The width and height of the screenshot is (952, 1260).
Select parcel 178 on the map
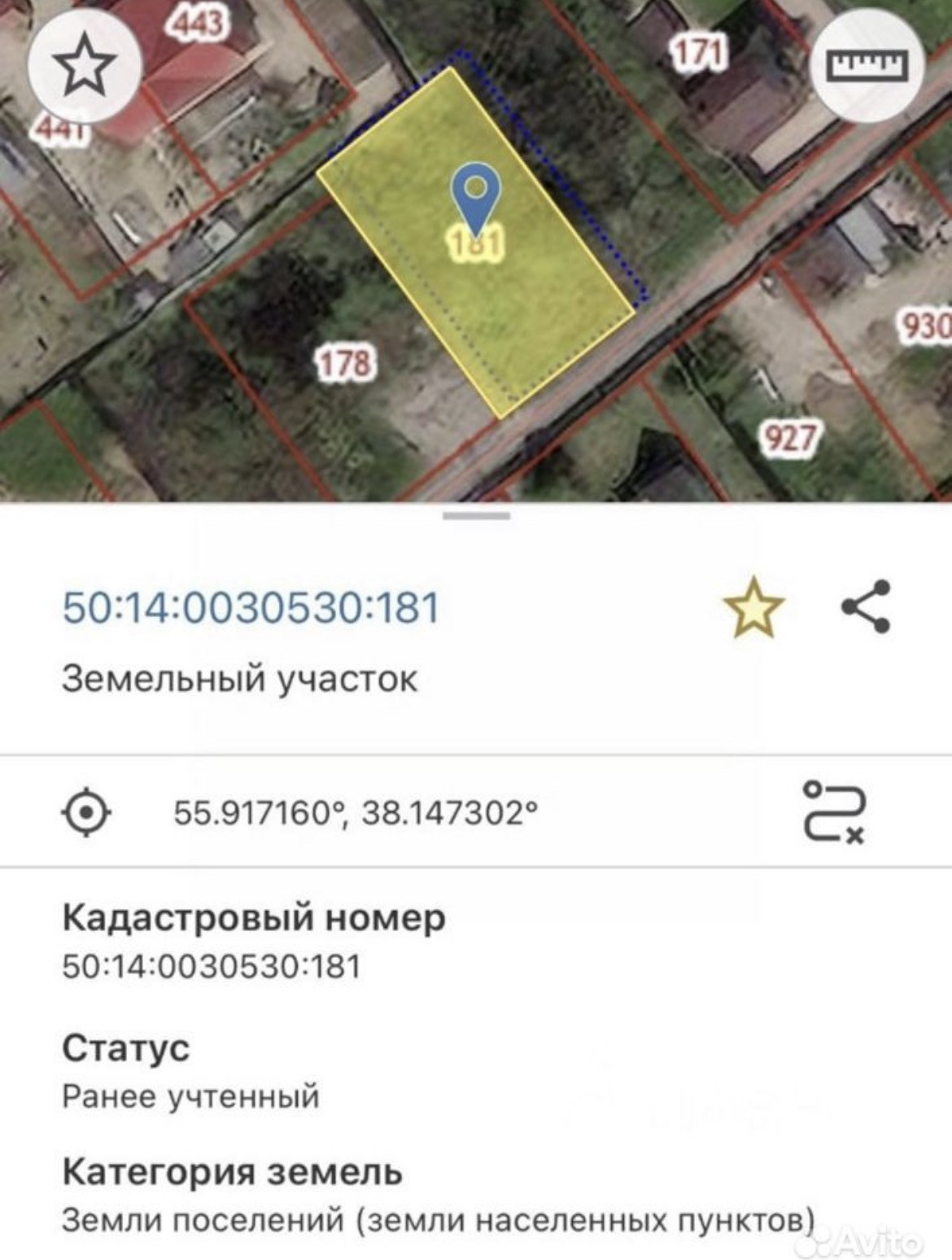click(x=345, y=363)
